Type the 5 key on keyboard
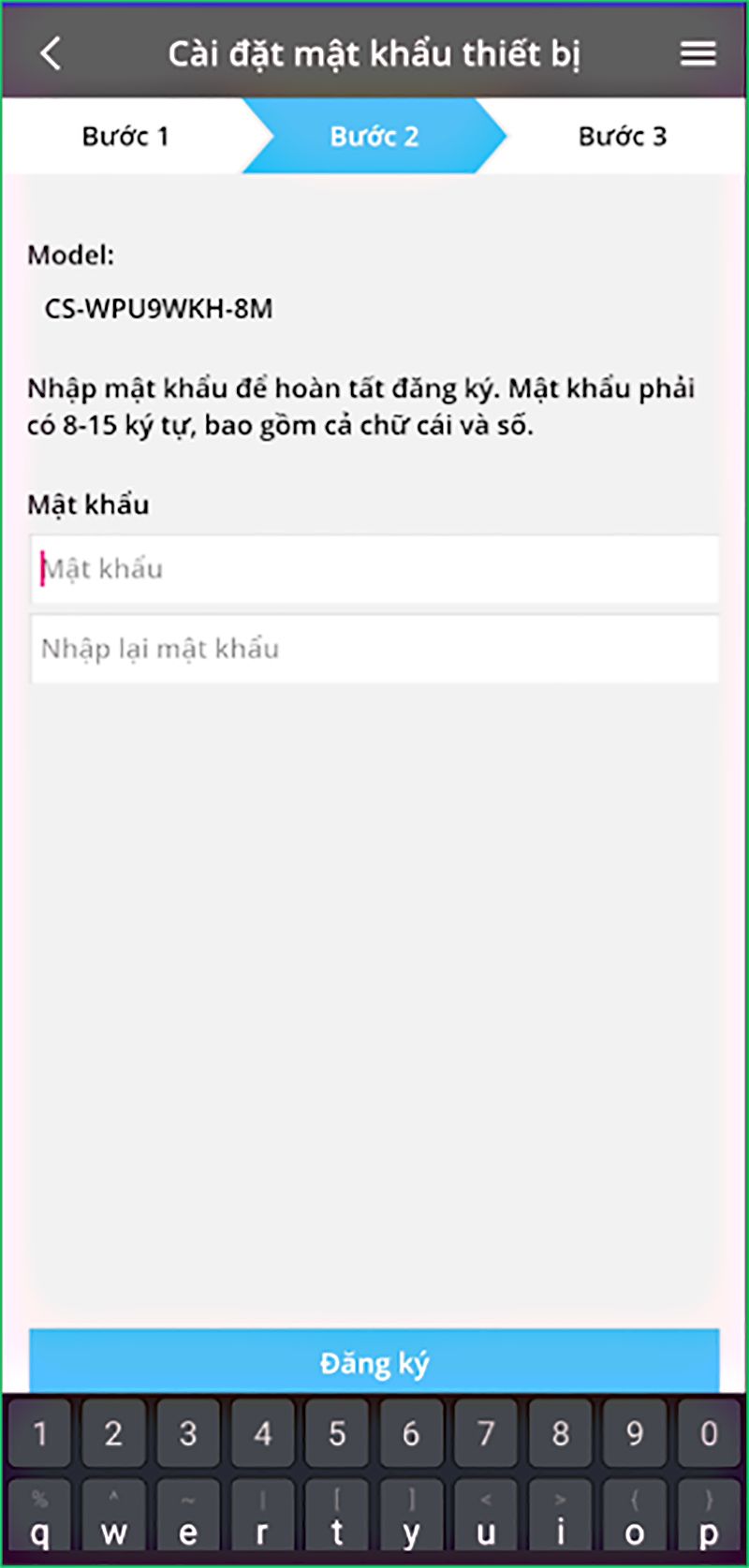This screenshot has width=749, height=1568. tap(337, 1433)
